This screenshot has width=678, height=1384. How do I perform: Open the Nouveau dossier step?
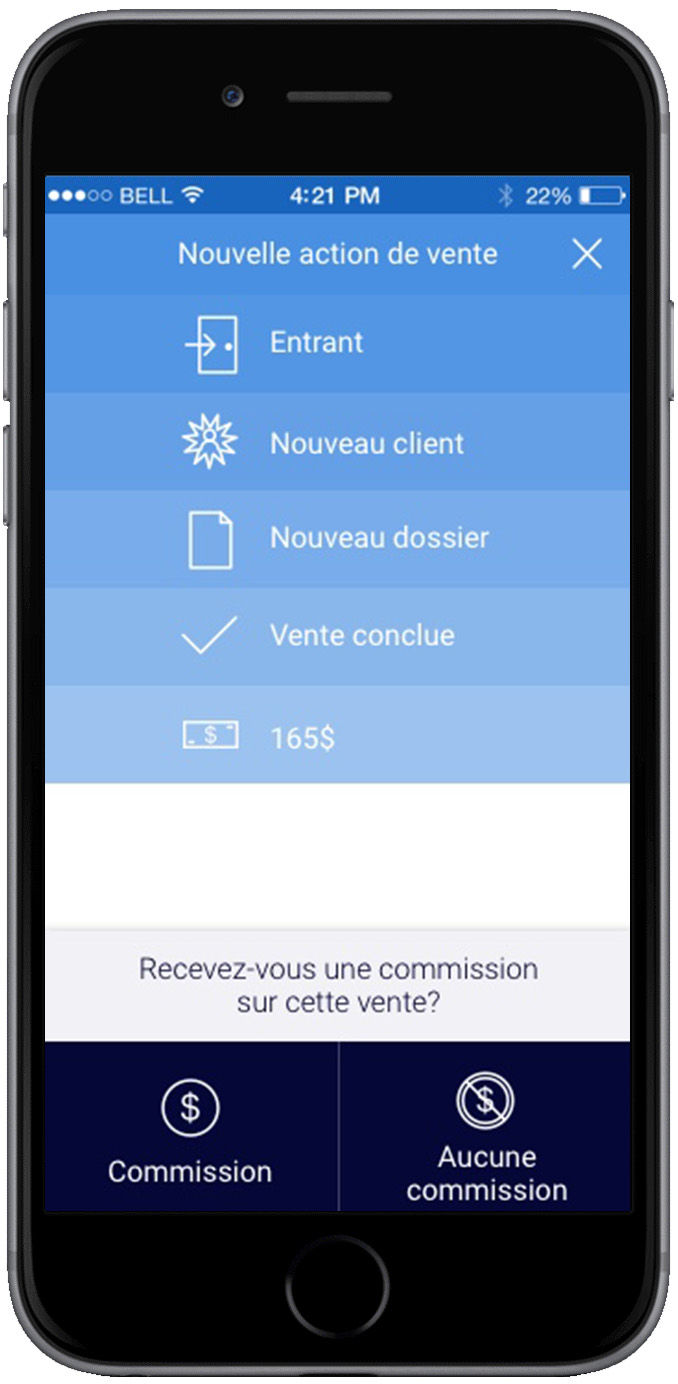[337, 538]
